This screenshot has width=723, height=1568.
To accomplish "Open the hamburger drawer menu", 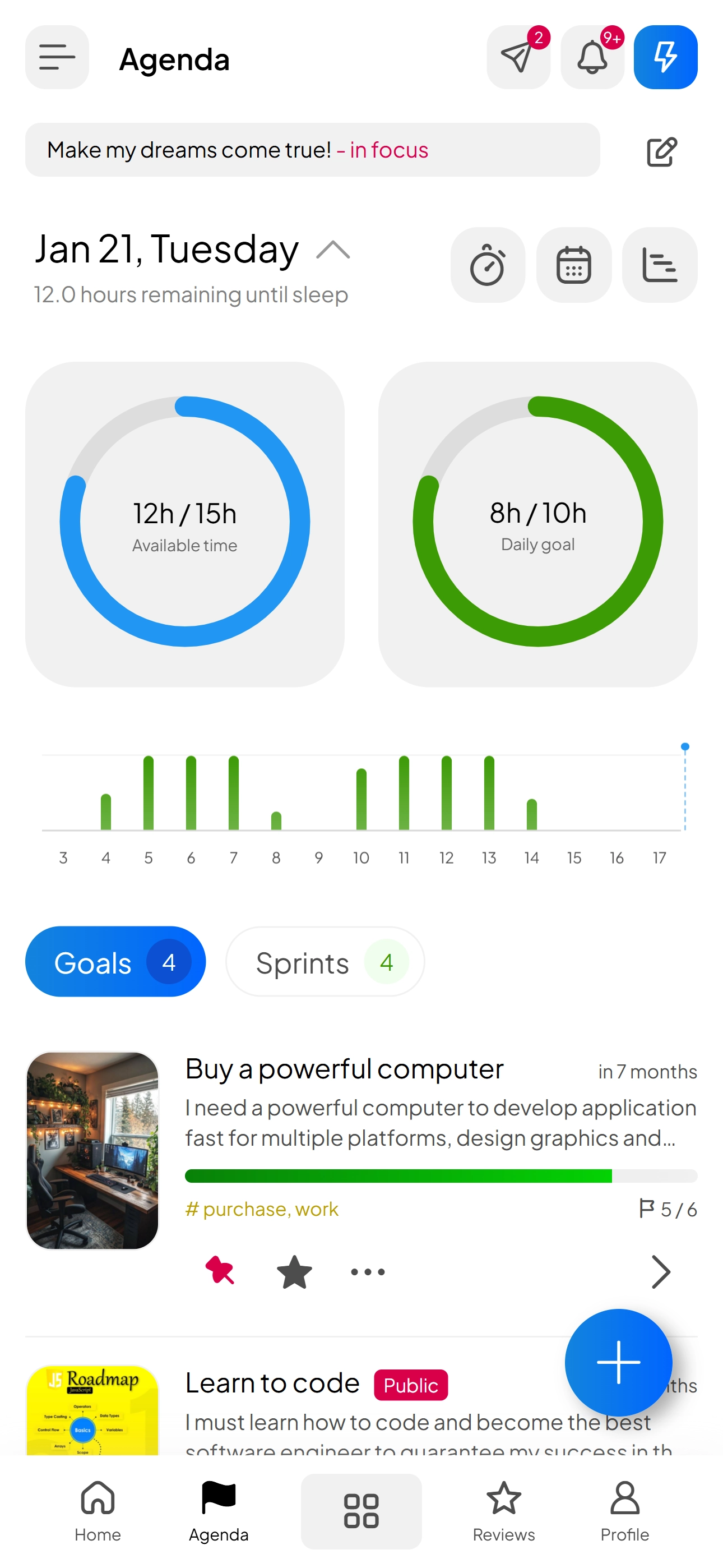I will pyautogui.click(x=57, y=57).
